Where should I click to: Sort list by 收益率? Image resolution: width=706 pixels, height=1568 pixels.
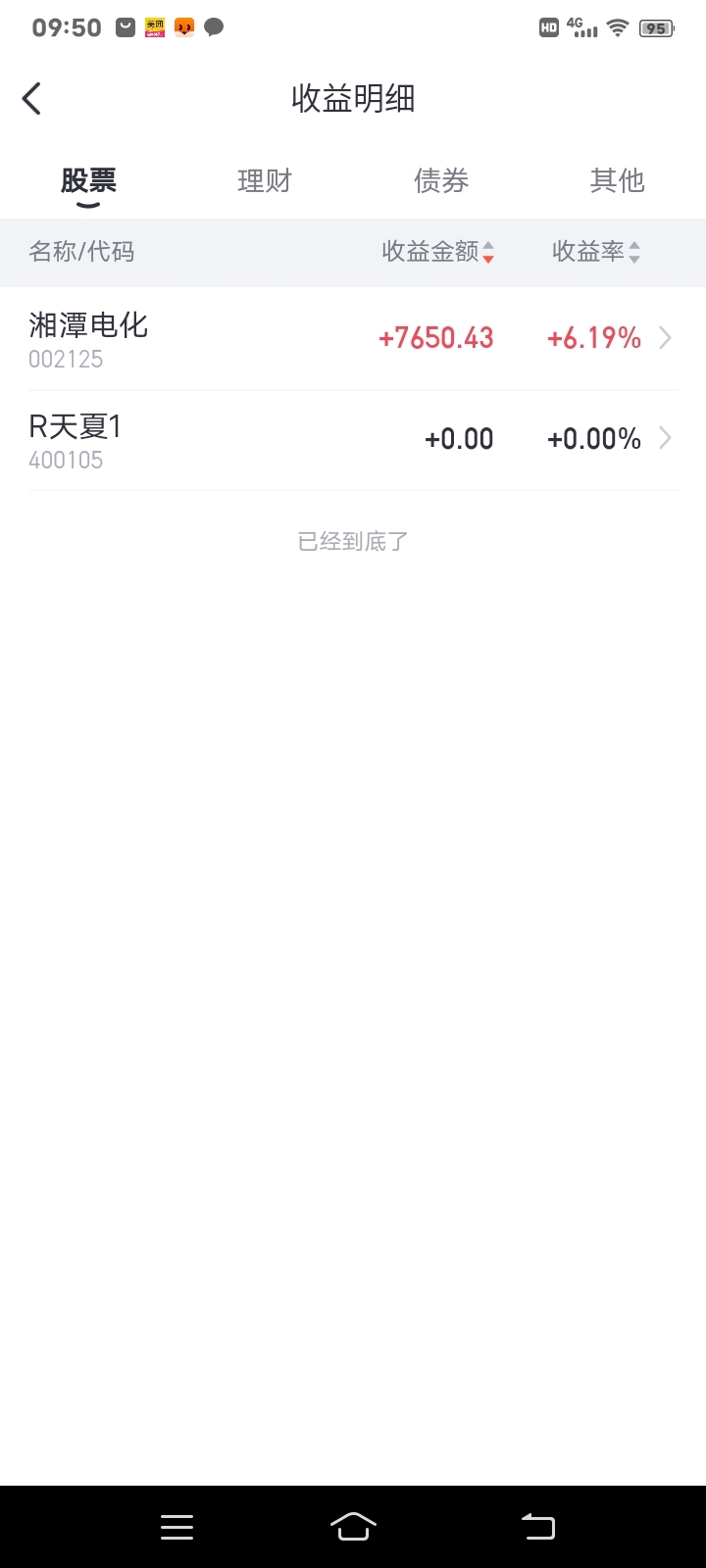click(x=596, y=252)
